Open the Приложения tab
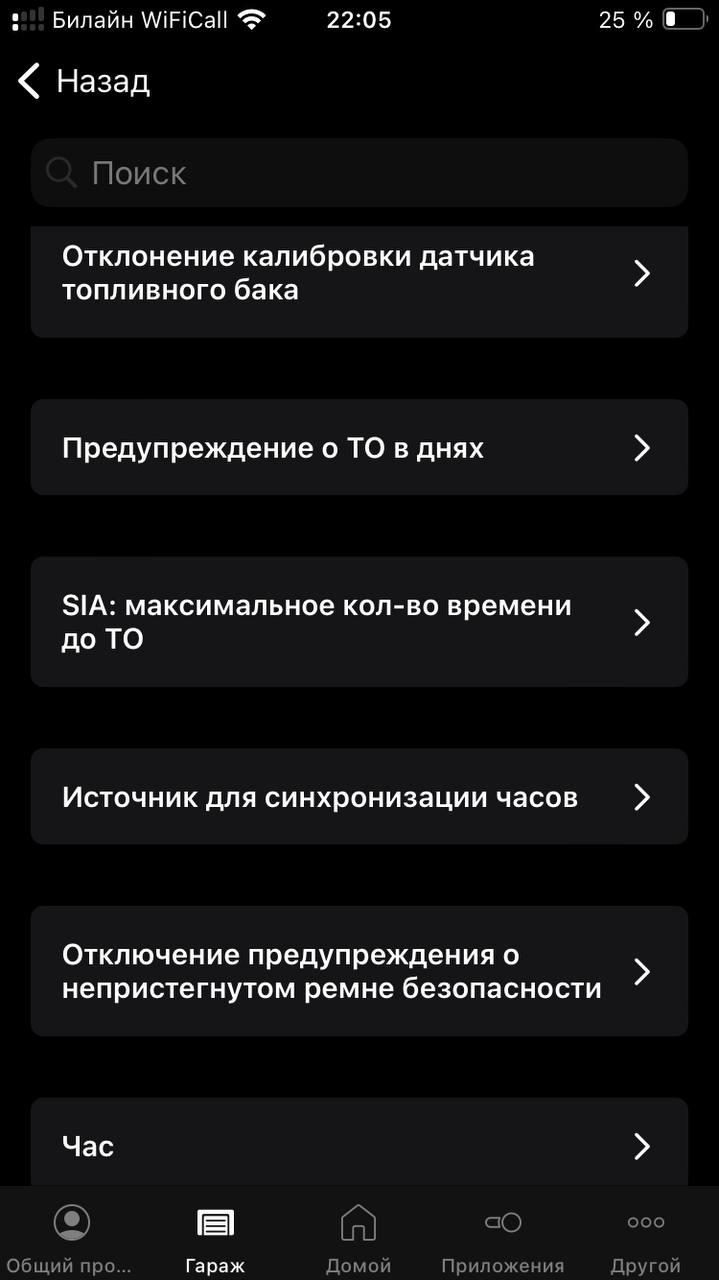The image size is (719, 1280). coord(503,1238)
